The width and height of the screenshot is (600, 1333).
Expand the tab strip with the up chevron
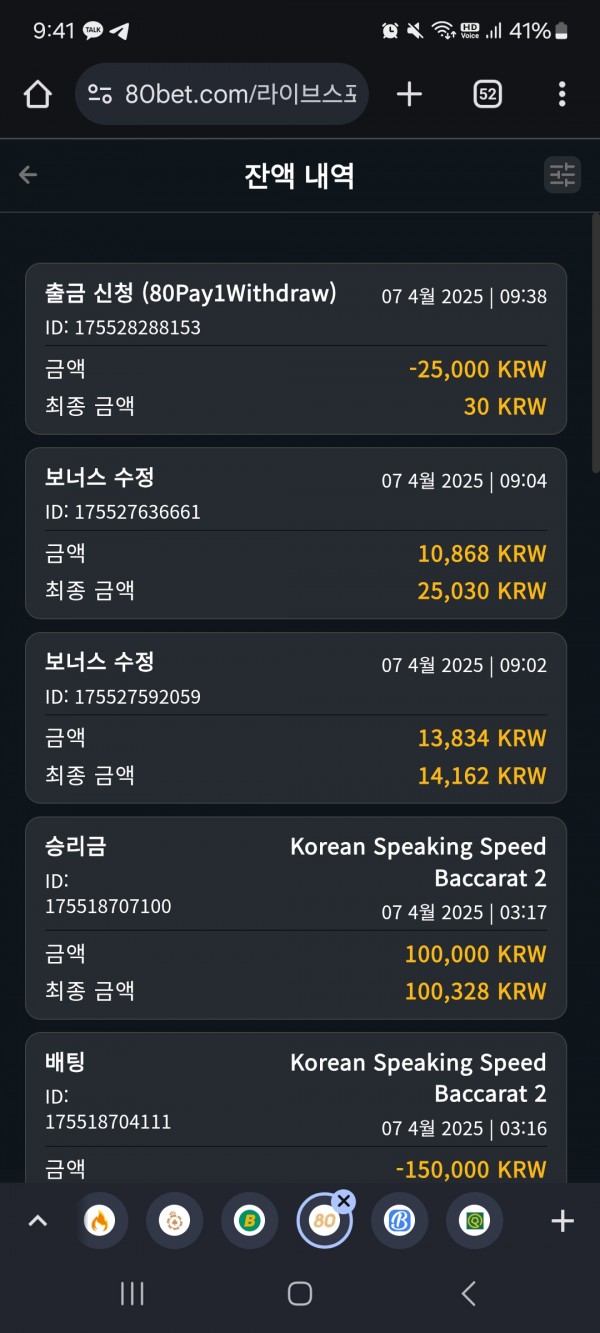click(38, 1220)
